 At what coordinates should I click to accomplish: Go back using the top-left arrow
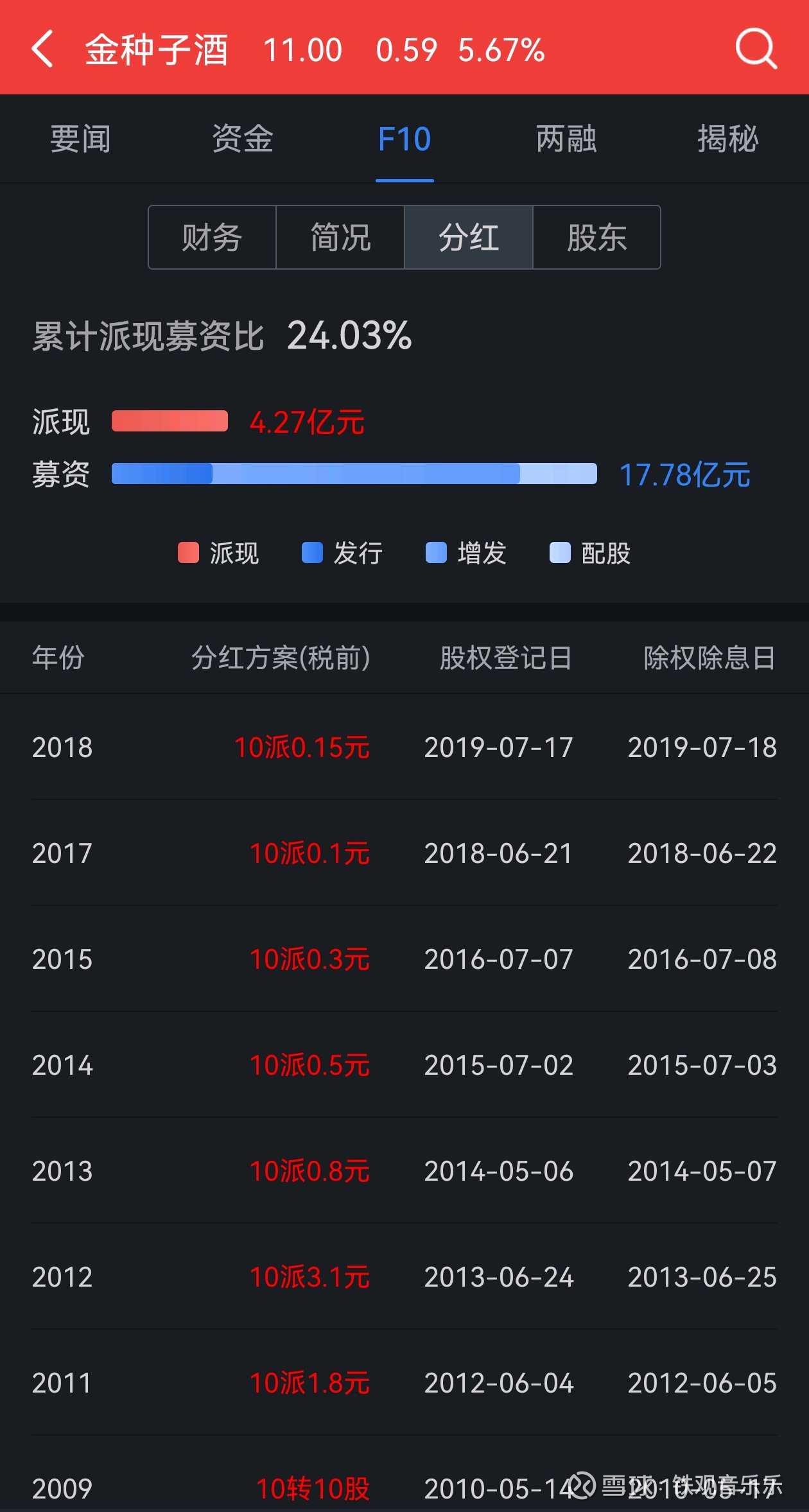pos(42,49)
